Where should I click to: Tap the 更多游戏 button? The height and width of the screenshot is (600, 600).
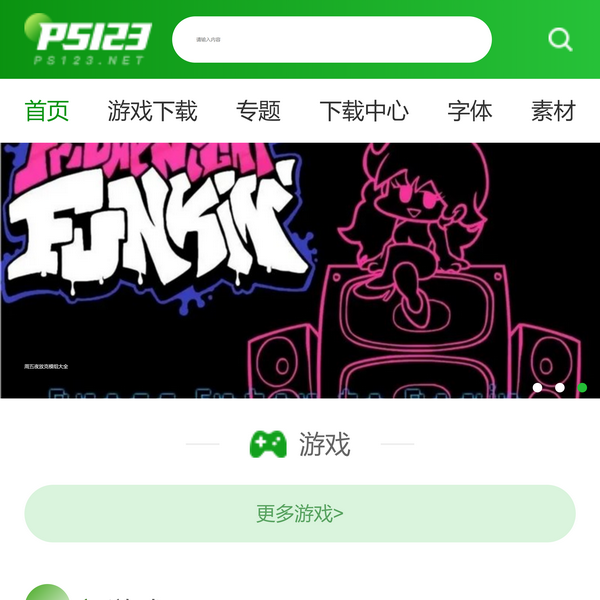pos(300,514)
